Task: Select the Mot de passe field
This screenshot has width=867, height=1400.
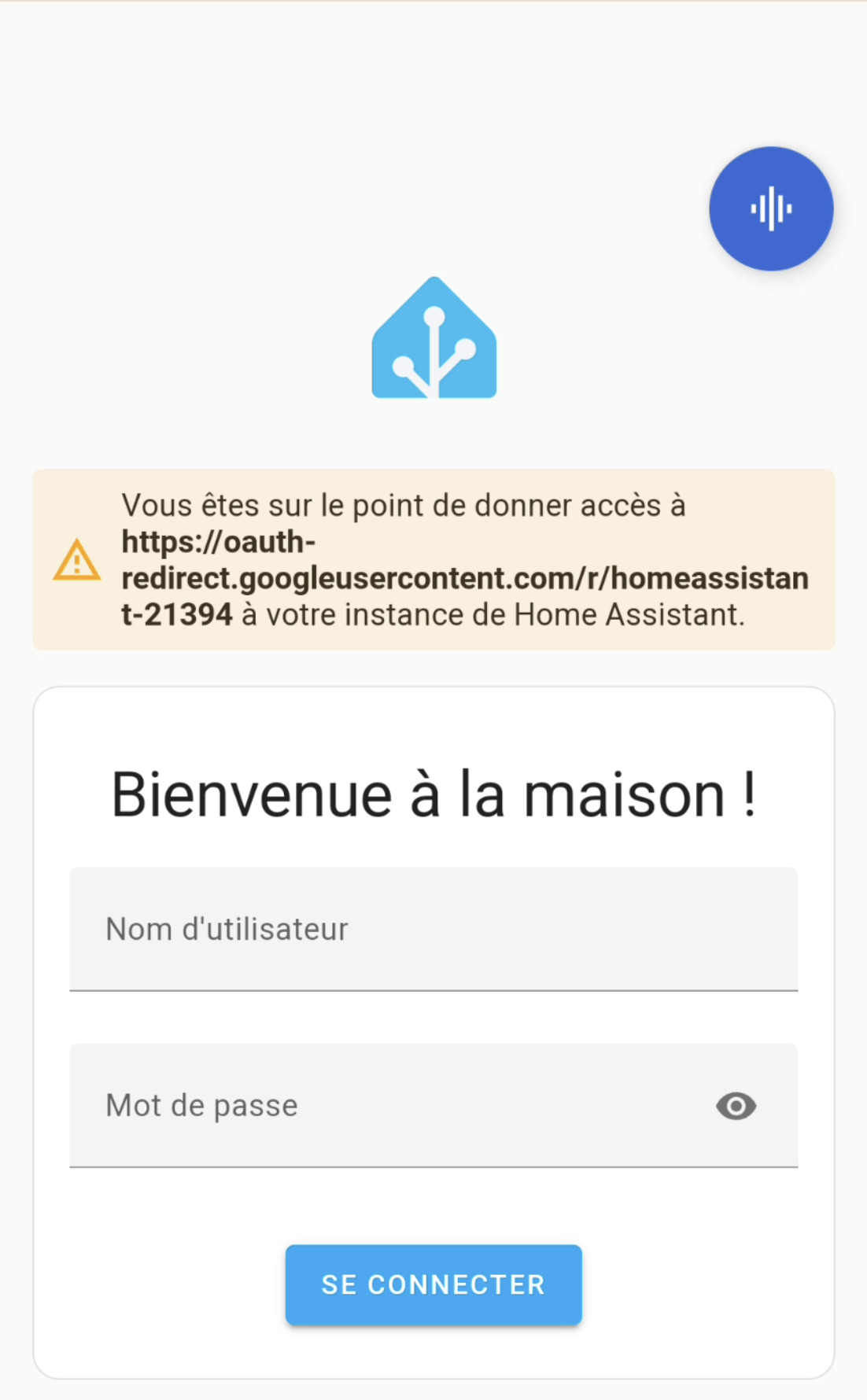Action: pos(434,1106)
